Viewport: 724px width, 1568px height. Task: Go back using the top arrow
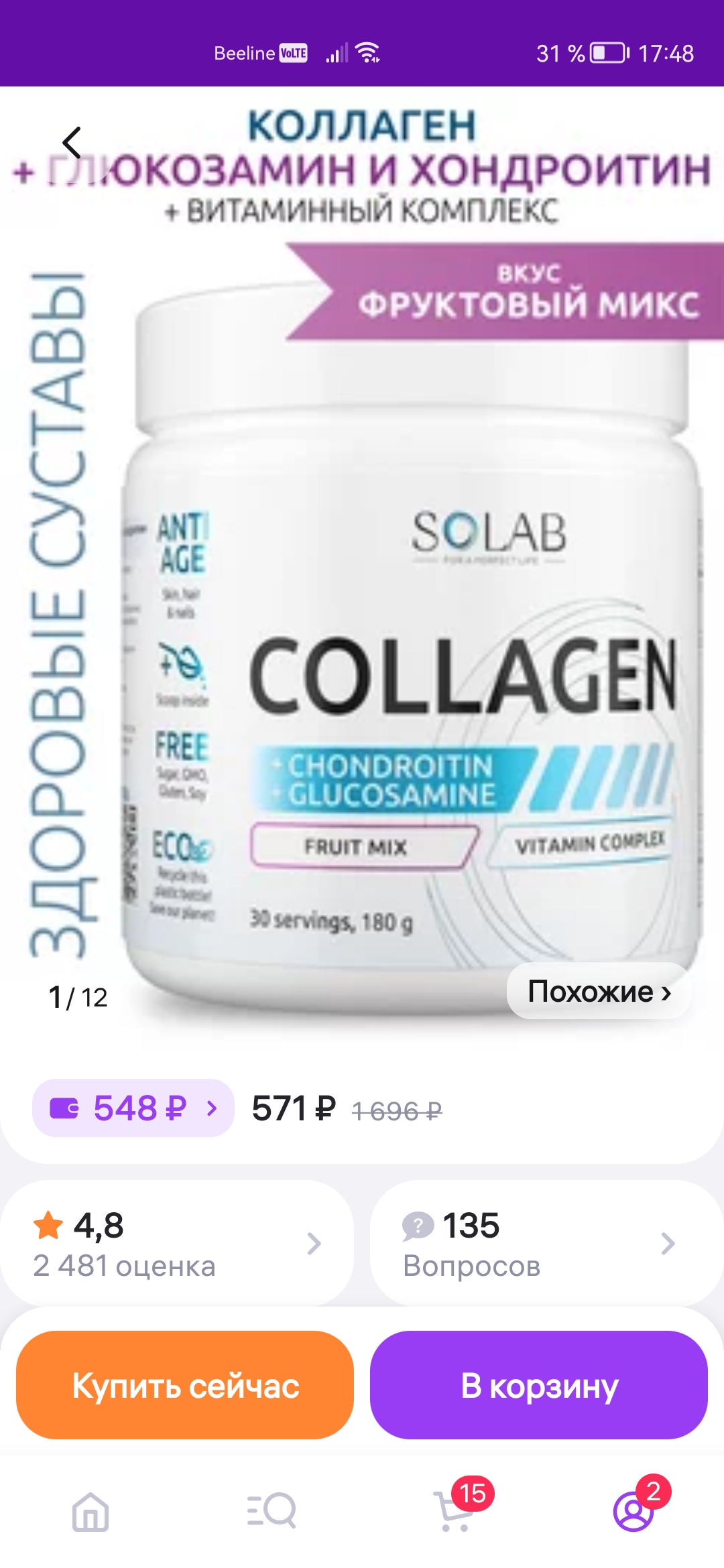(x=72, y=143)
